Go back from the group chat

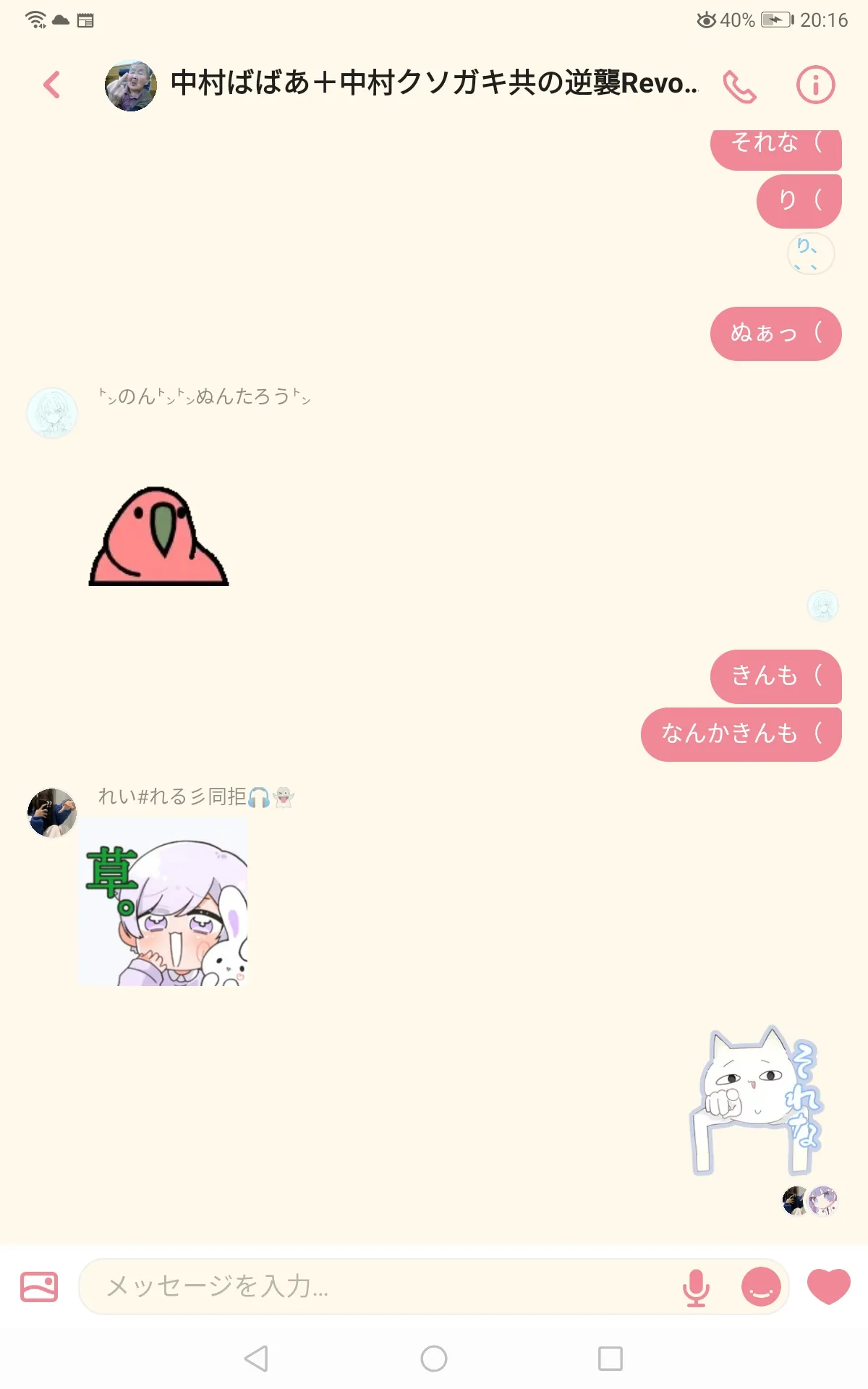click(x=52, y=85)
